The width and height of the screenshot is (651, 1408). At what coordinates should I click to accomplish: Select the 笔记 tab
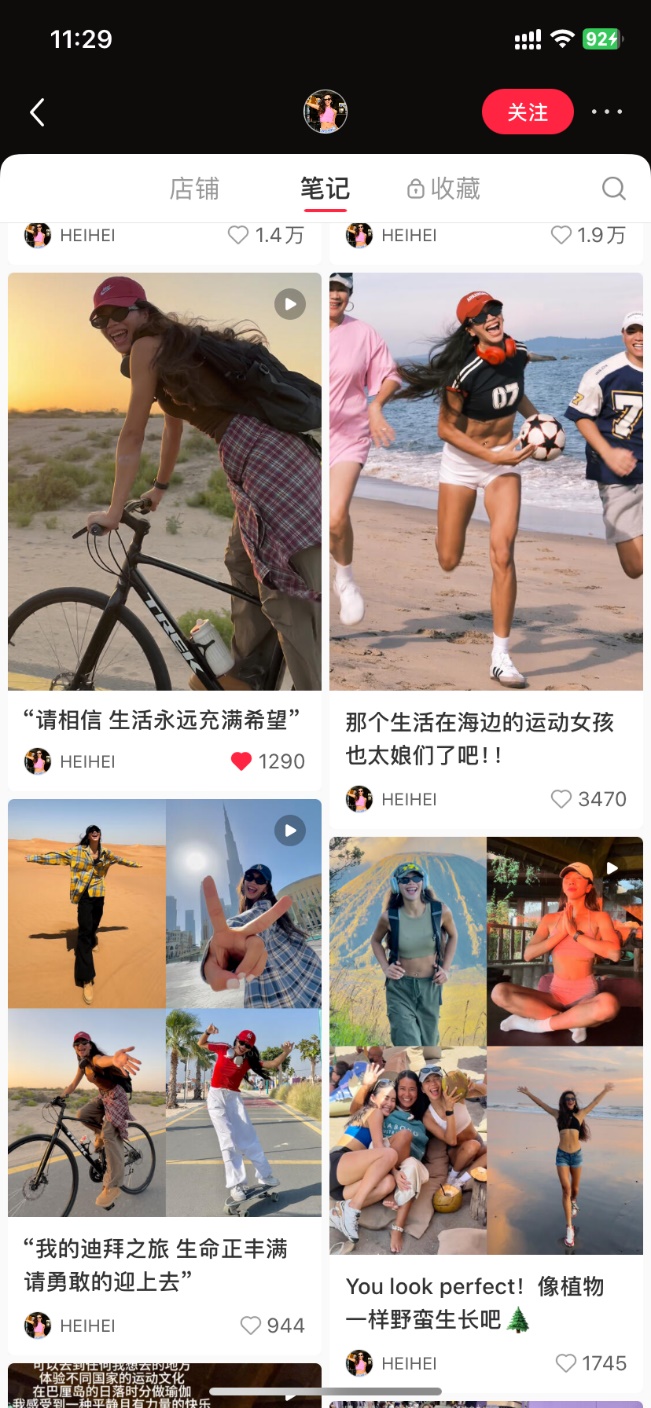tap(325, 188)
